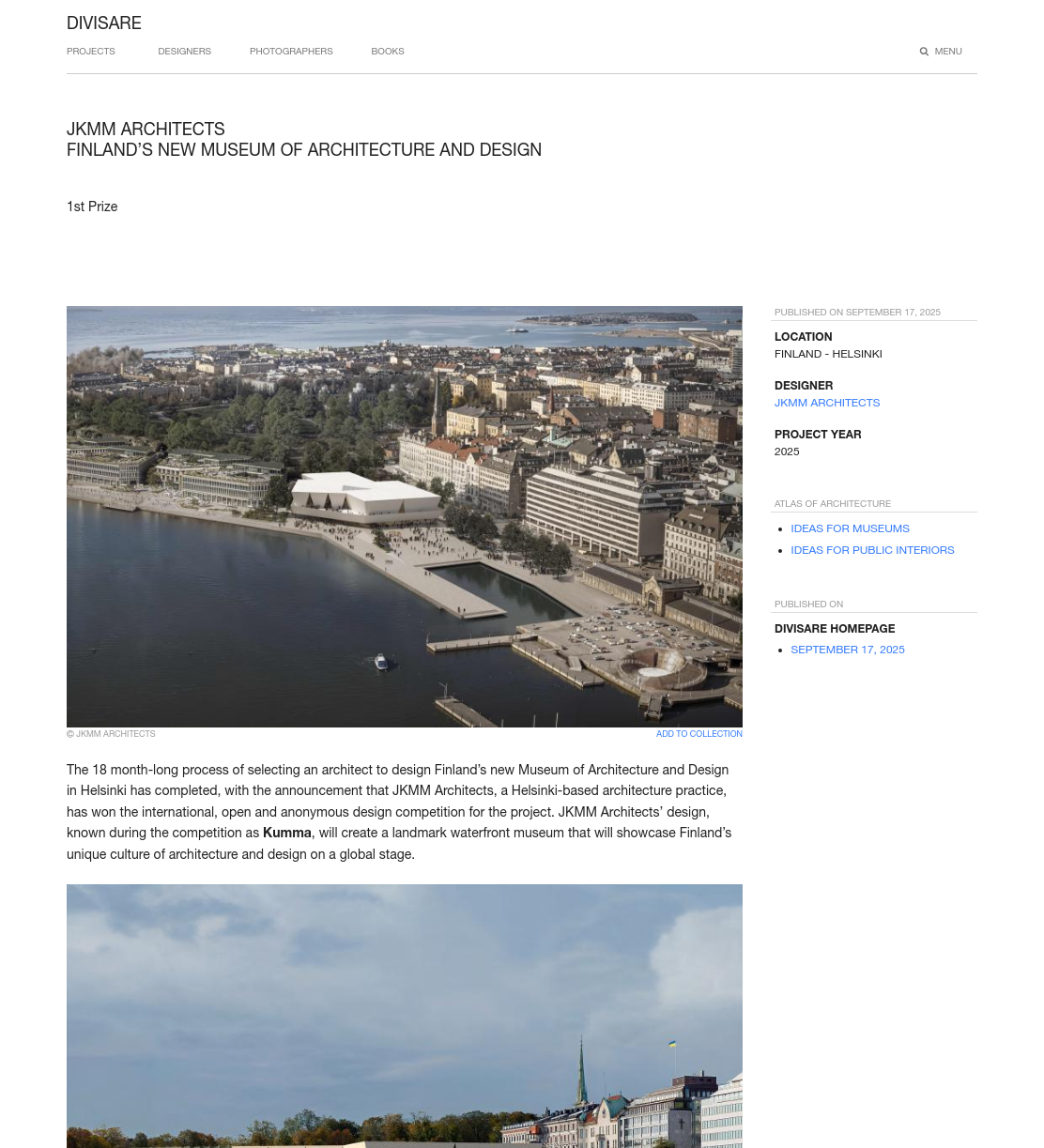The height and width of the screenshot is (1148, 1044).
Task: Open the JKMM Architects designer link
Action: (x=827, y=403)
